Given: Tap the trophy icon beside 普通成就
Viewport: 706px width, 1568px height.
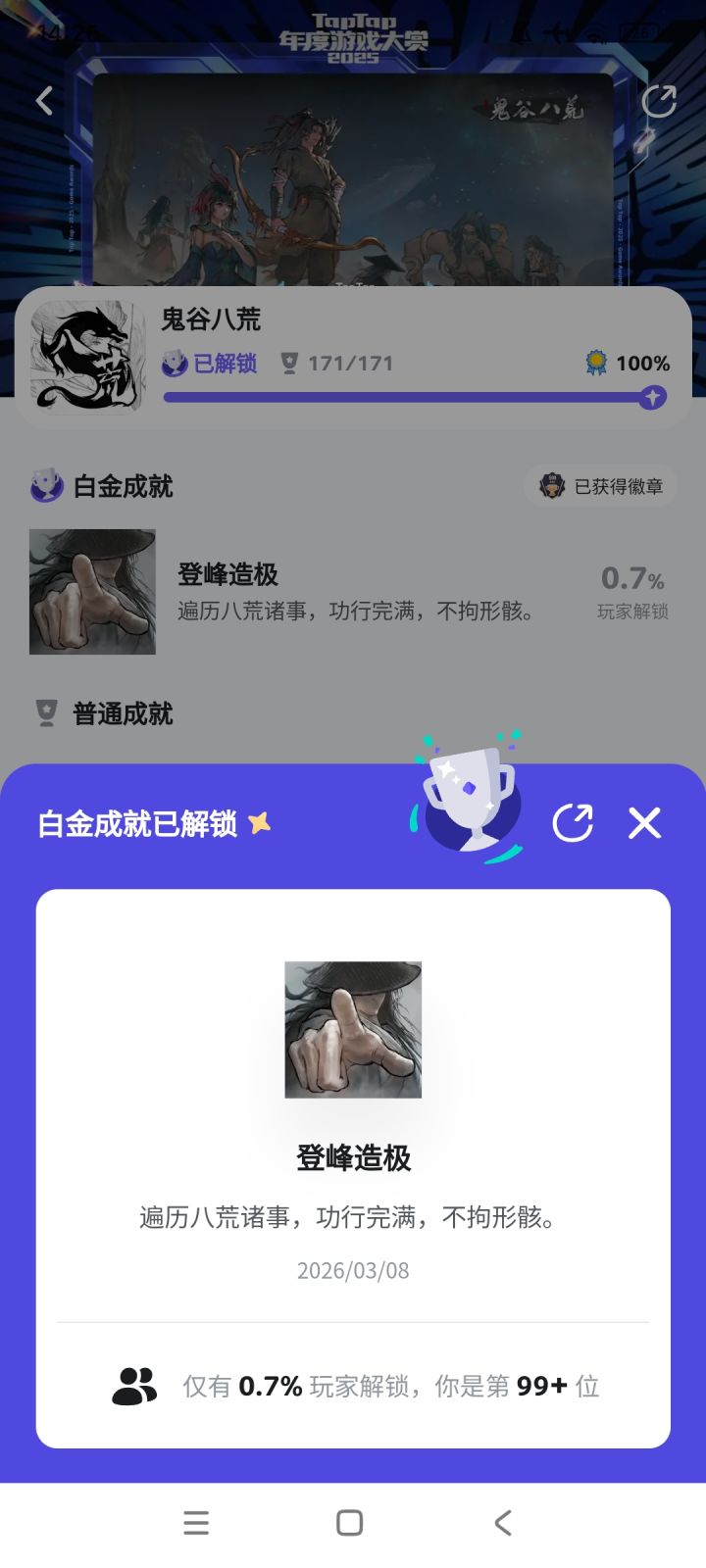Looking at the screenshot, I should (x=44, y=713).
